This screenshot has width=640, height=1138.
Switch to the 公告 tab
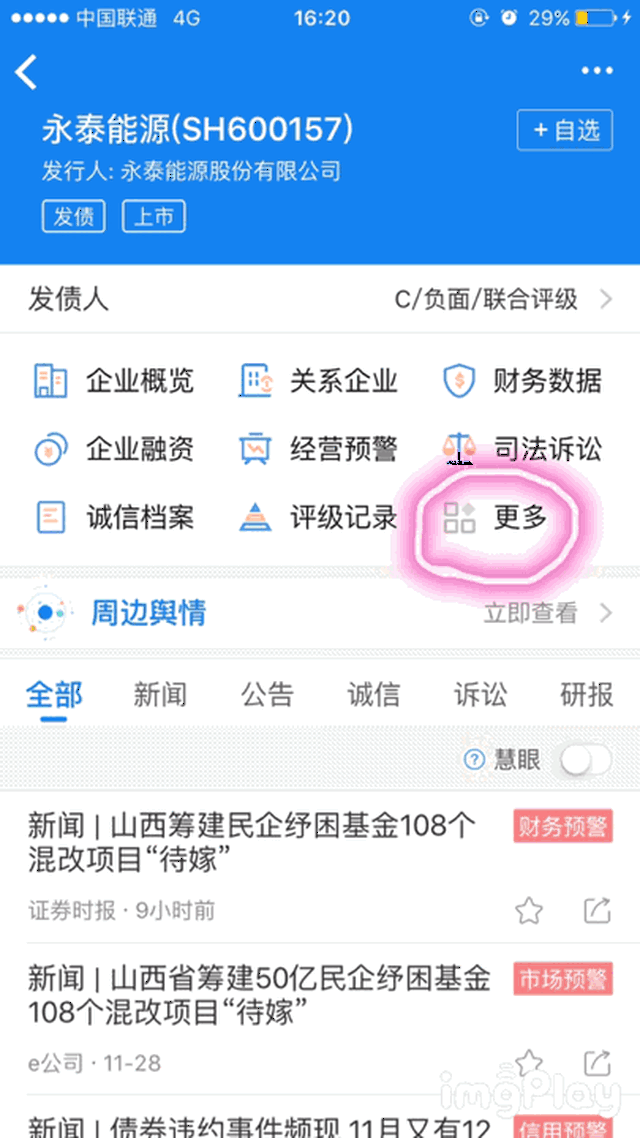tap(267, 694)
